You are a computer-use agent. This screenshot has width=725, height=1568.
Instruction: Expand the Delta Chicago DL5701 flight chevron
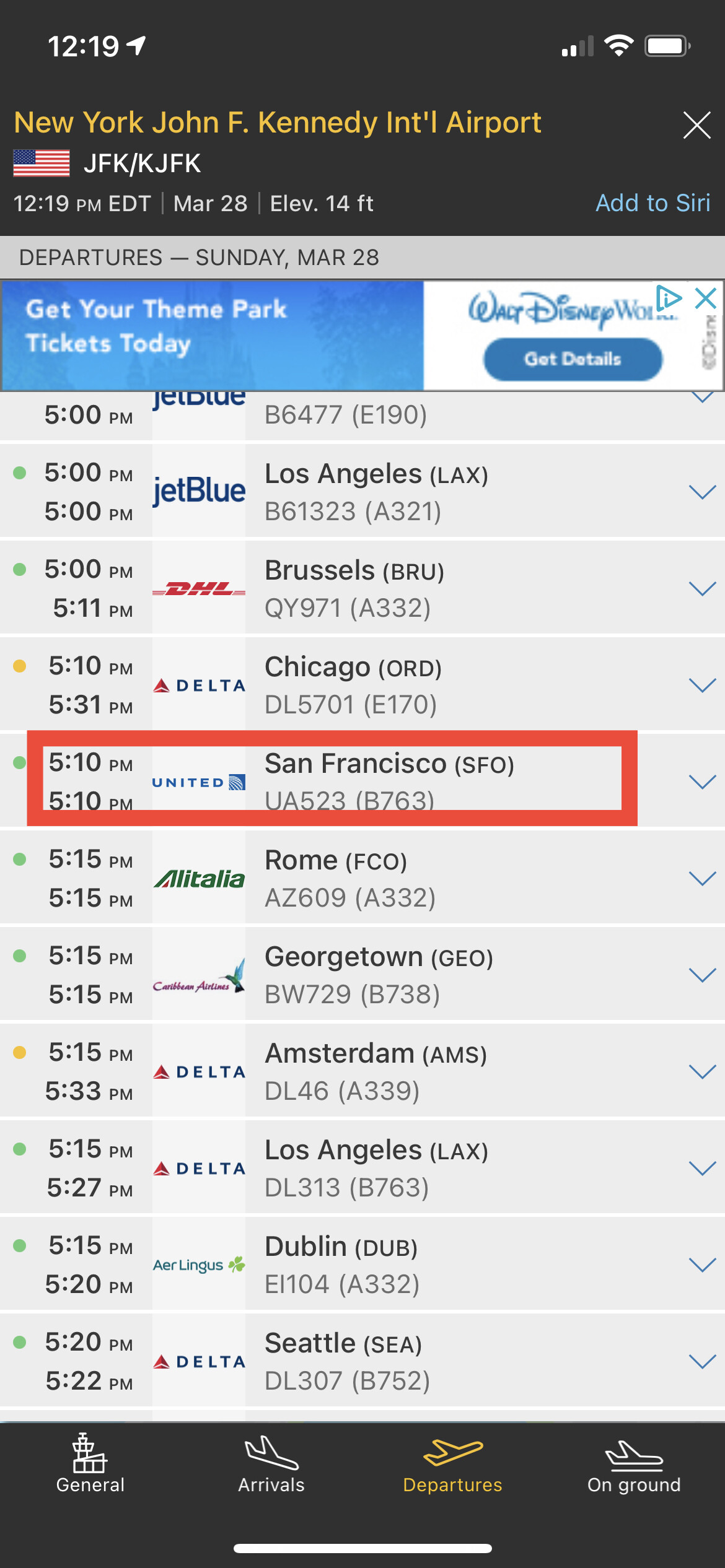point(702,685)
